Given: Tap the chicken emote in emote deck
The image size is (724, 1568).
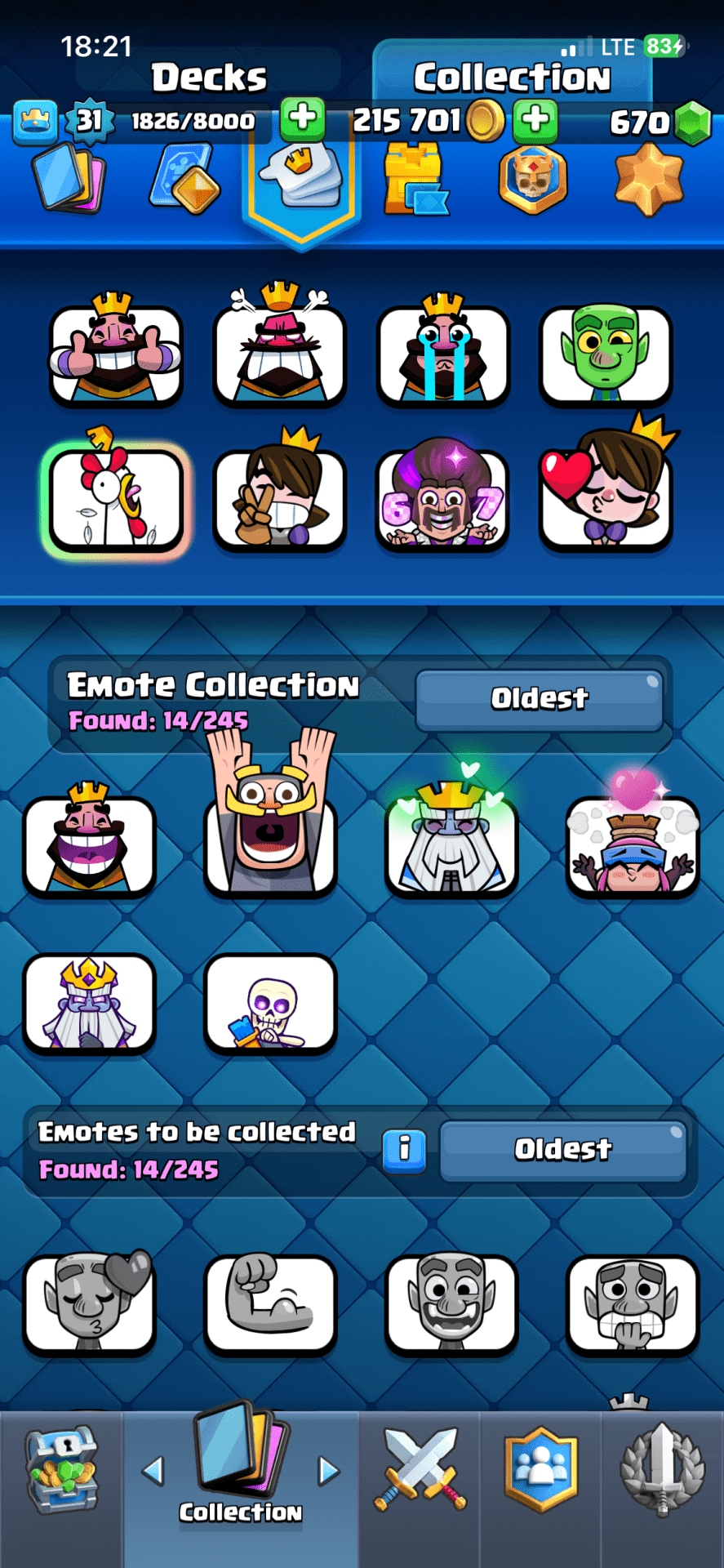Looking at the screenshot, I should [x=116, y=500].
